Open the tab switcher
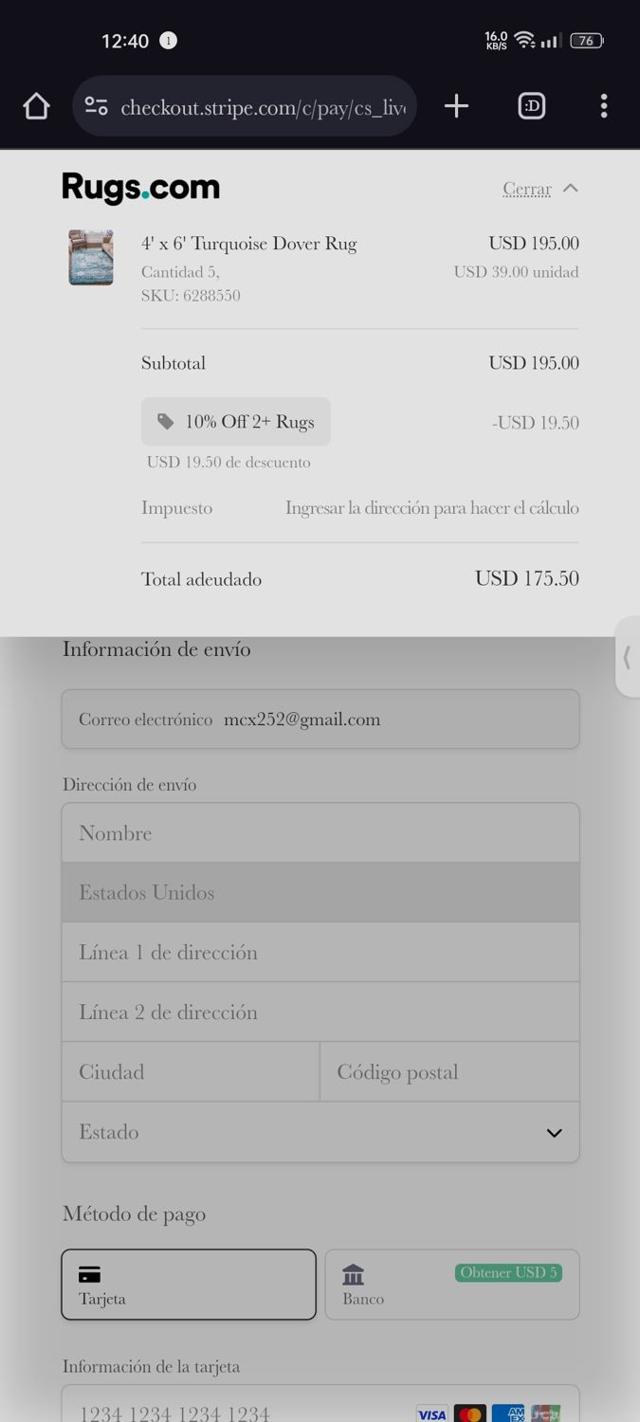Viewport: 640px width, 1422px height. [x=531, y=106]
